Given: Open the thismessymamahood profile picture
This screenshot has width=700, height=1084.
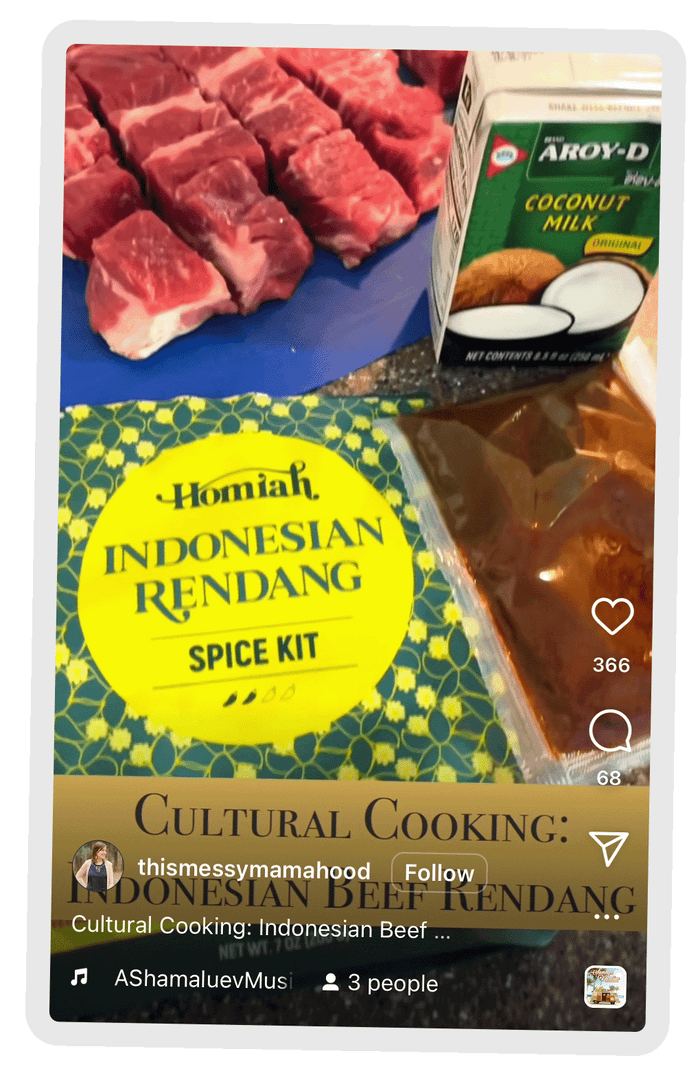Looking at the screenshot, I should pos(98,866).
